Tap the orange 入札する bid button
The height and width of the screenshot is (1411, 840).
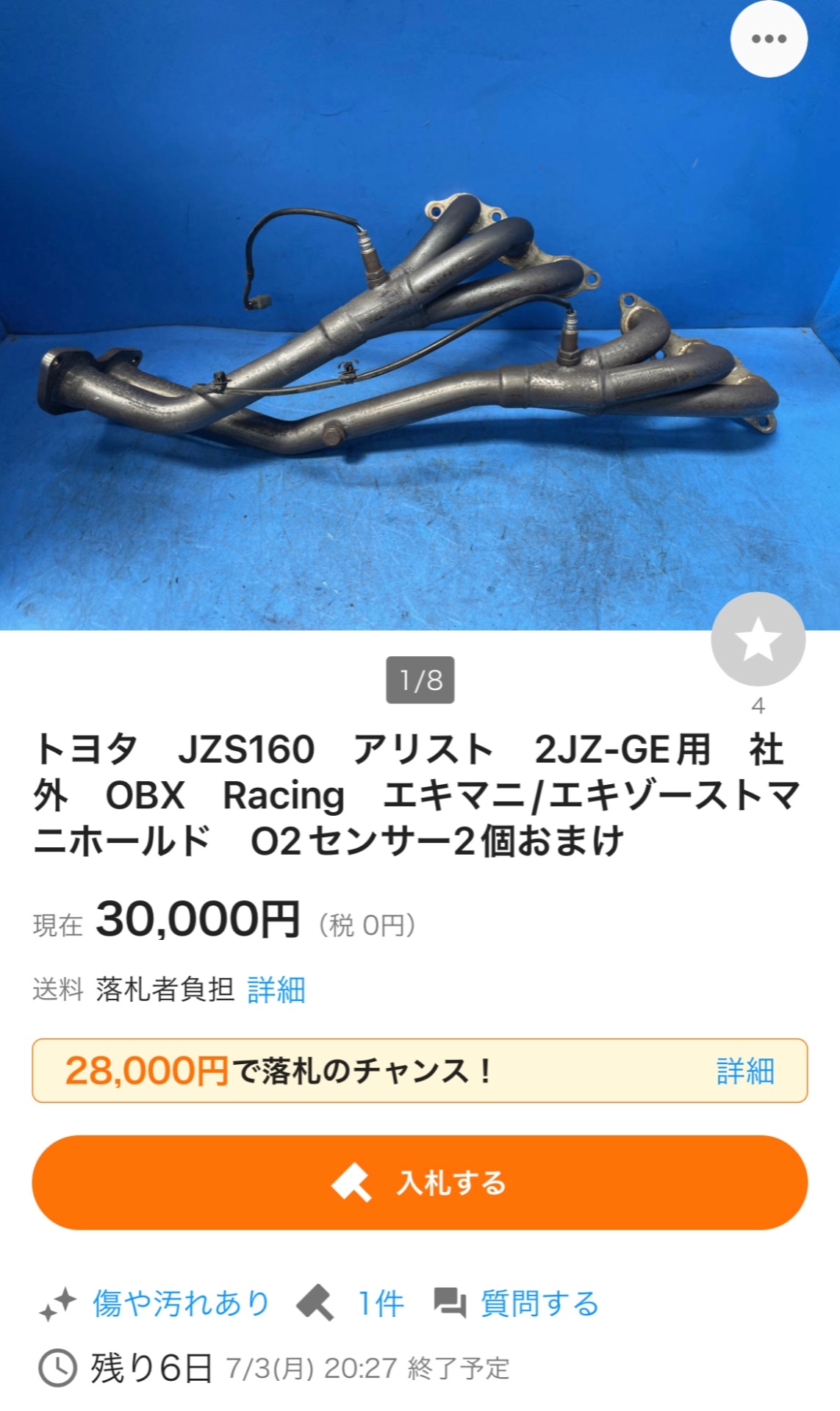click(x=420, y=1182)
